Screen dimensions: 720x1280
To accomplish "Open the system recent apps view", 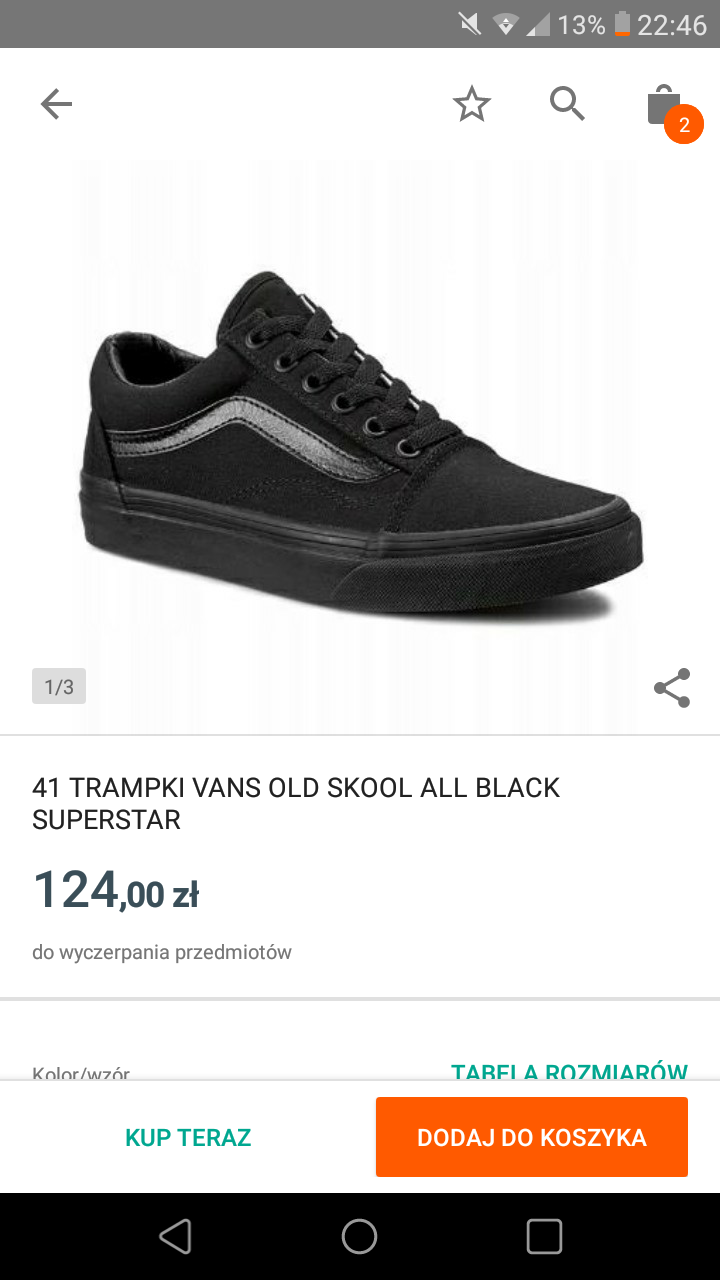I will (544, 1236).
